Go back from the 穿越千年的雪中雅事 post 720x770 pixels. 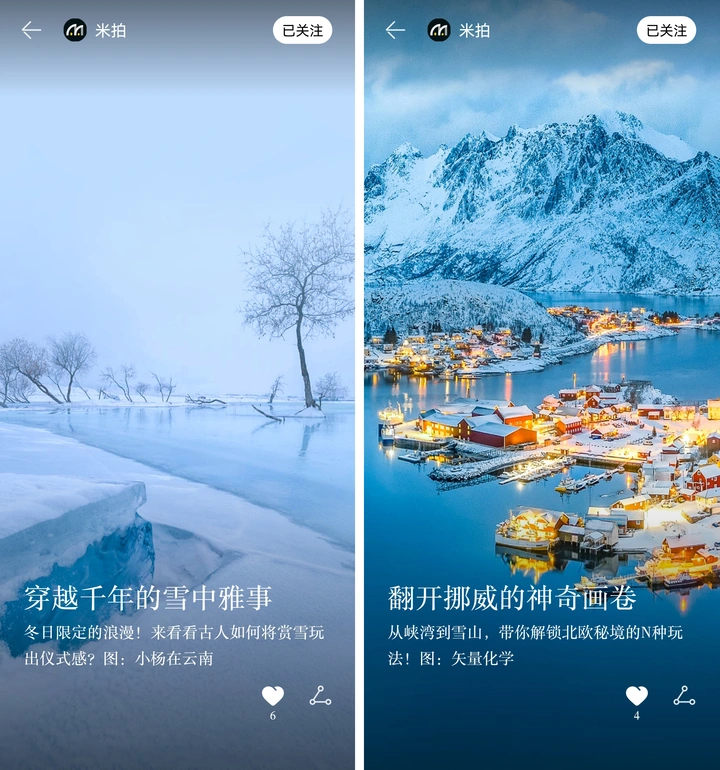(x=32, y=30)
